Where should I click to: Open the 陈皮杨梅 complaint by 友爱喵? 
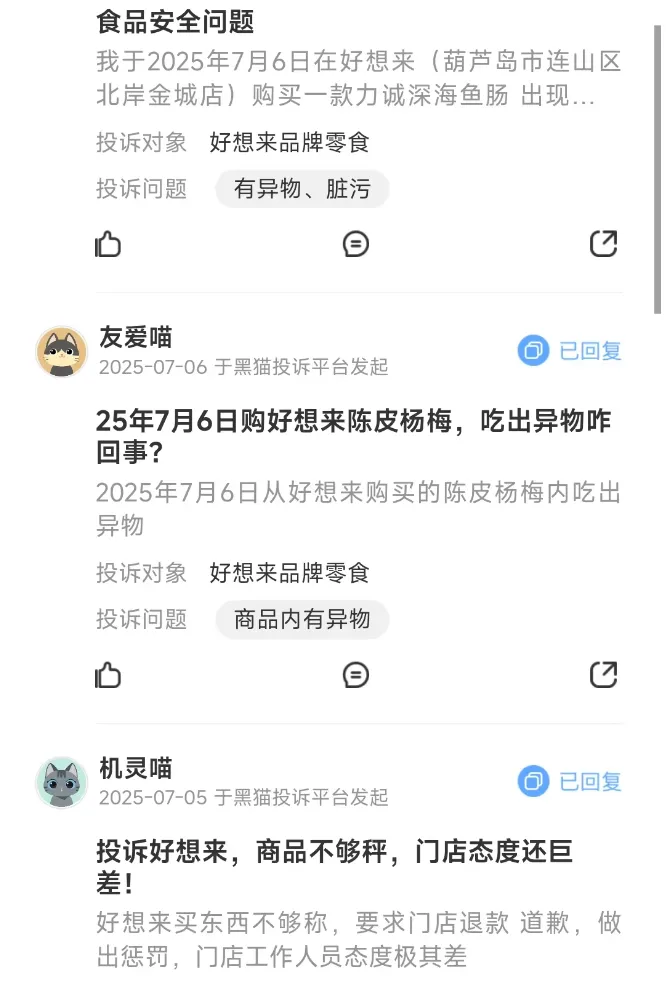pos(352,436)
